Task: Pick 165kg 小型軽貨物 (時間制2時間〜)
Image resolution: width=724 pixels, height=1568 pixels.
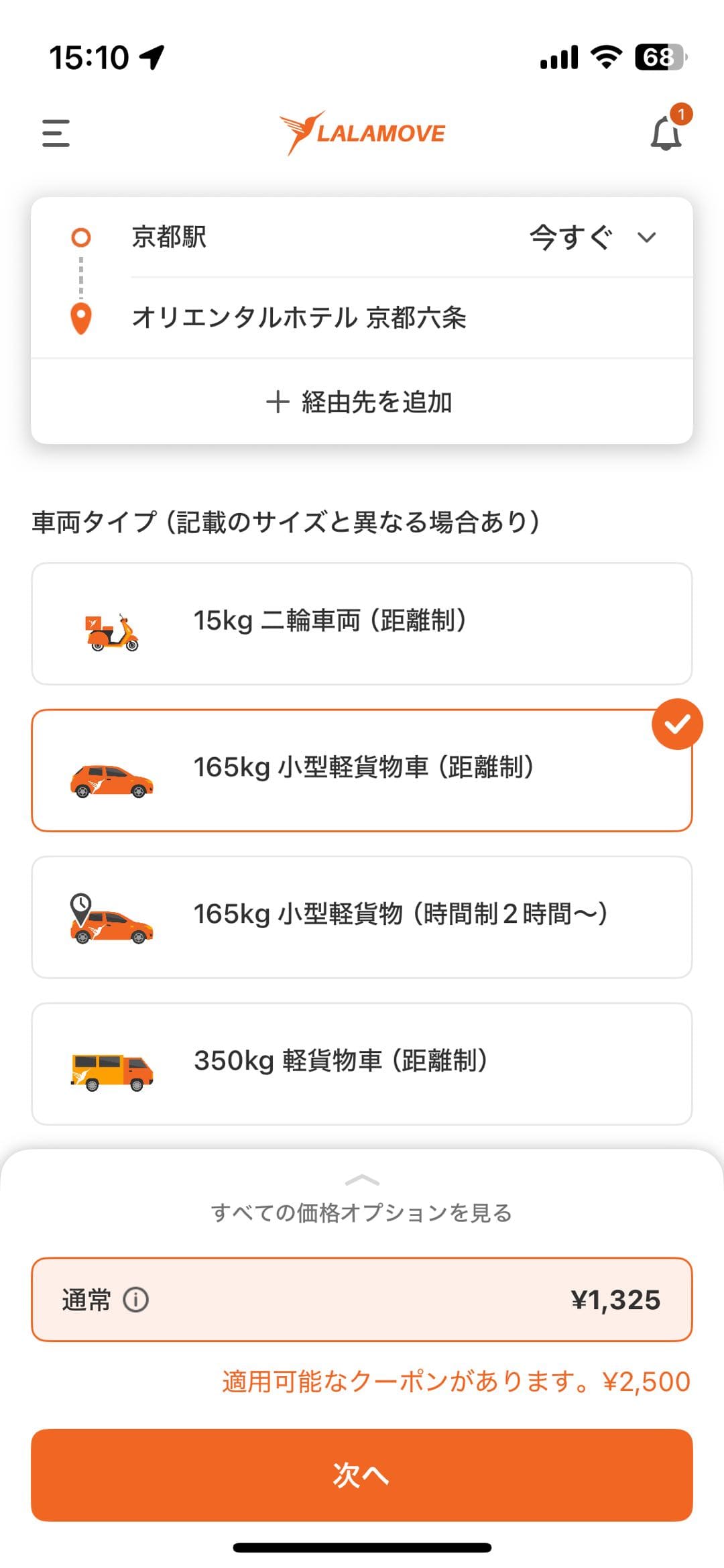Action: point(361,916)
